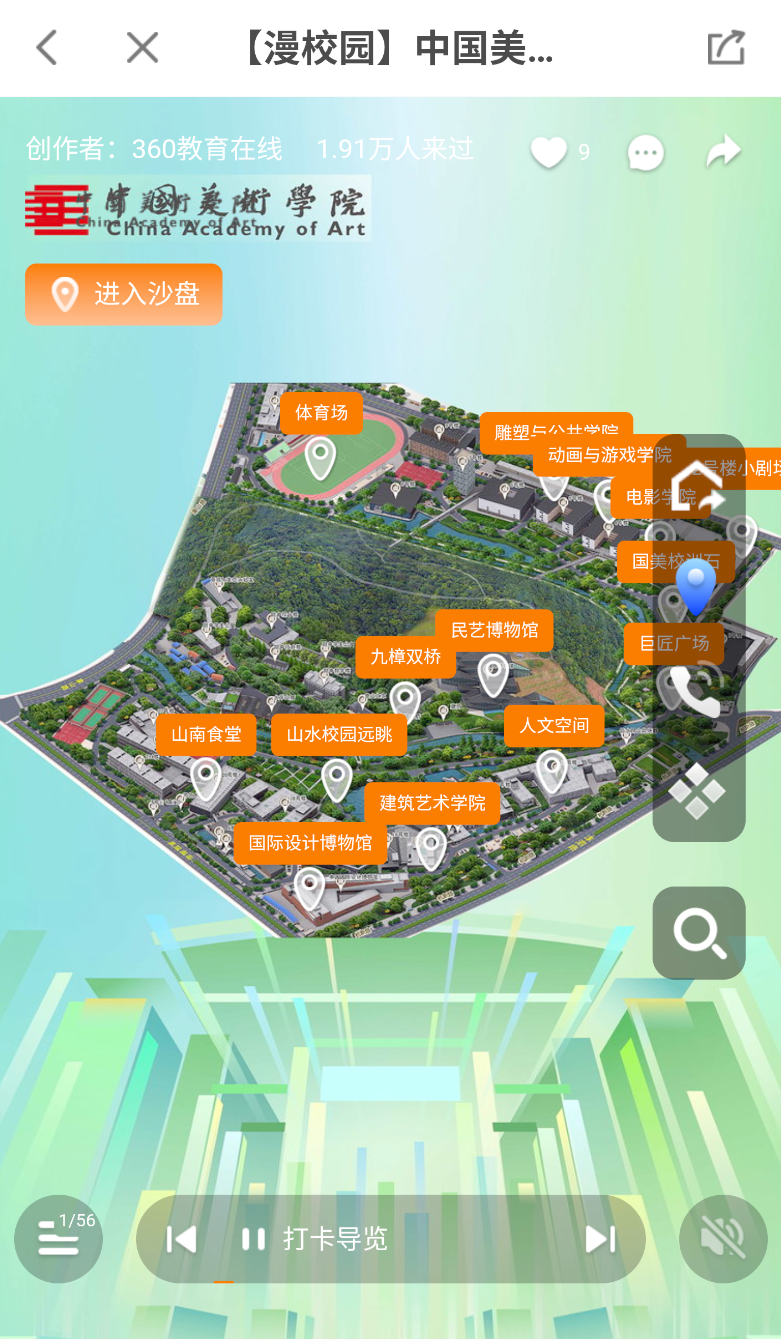
Task: Skip to the next tour scene
Action: tap(600, 1239)
